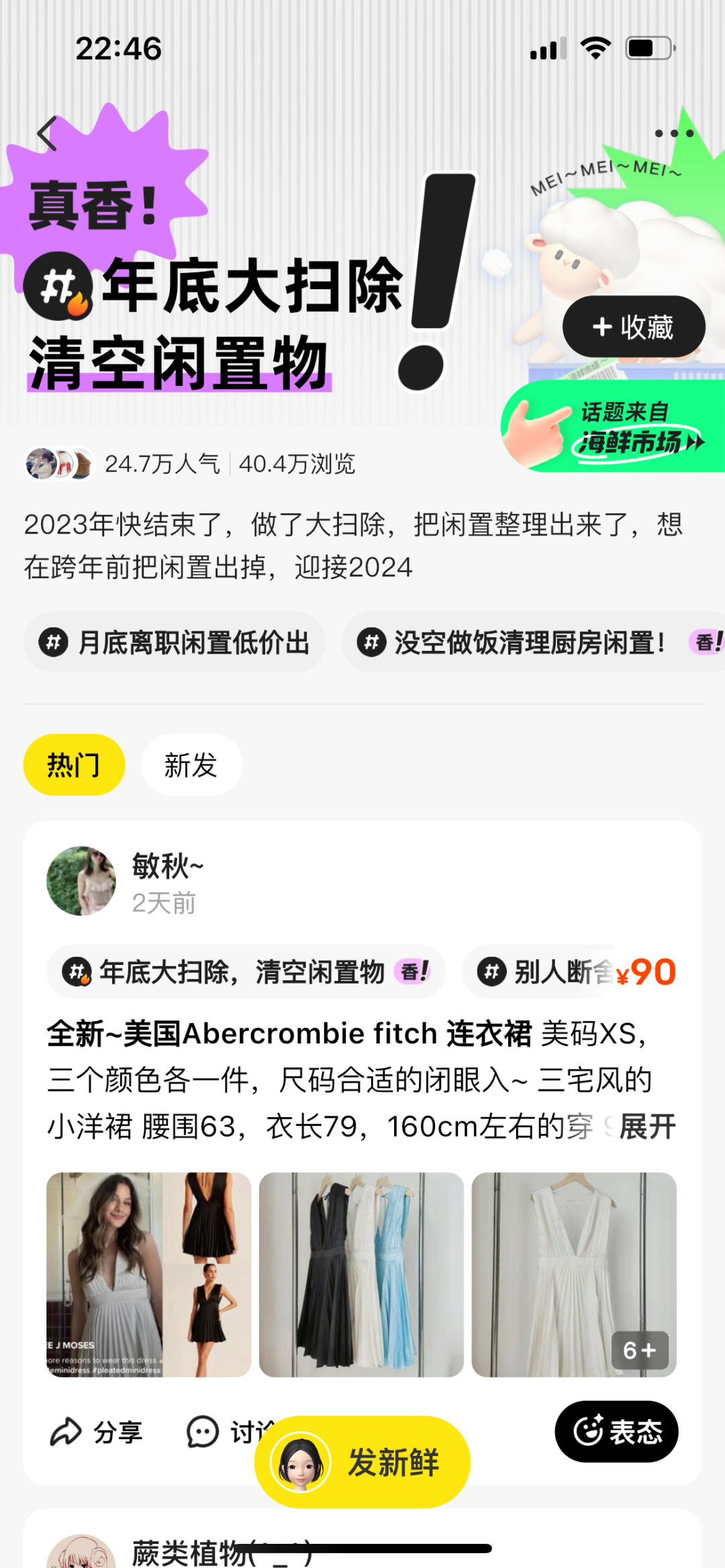Tap the 年底大扫除，清空闲置物 tag in post
This screenshot has height=1568, width=725.
pyautogui.click(x=245, y=972)
